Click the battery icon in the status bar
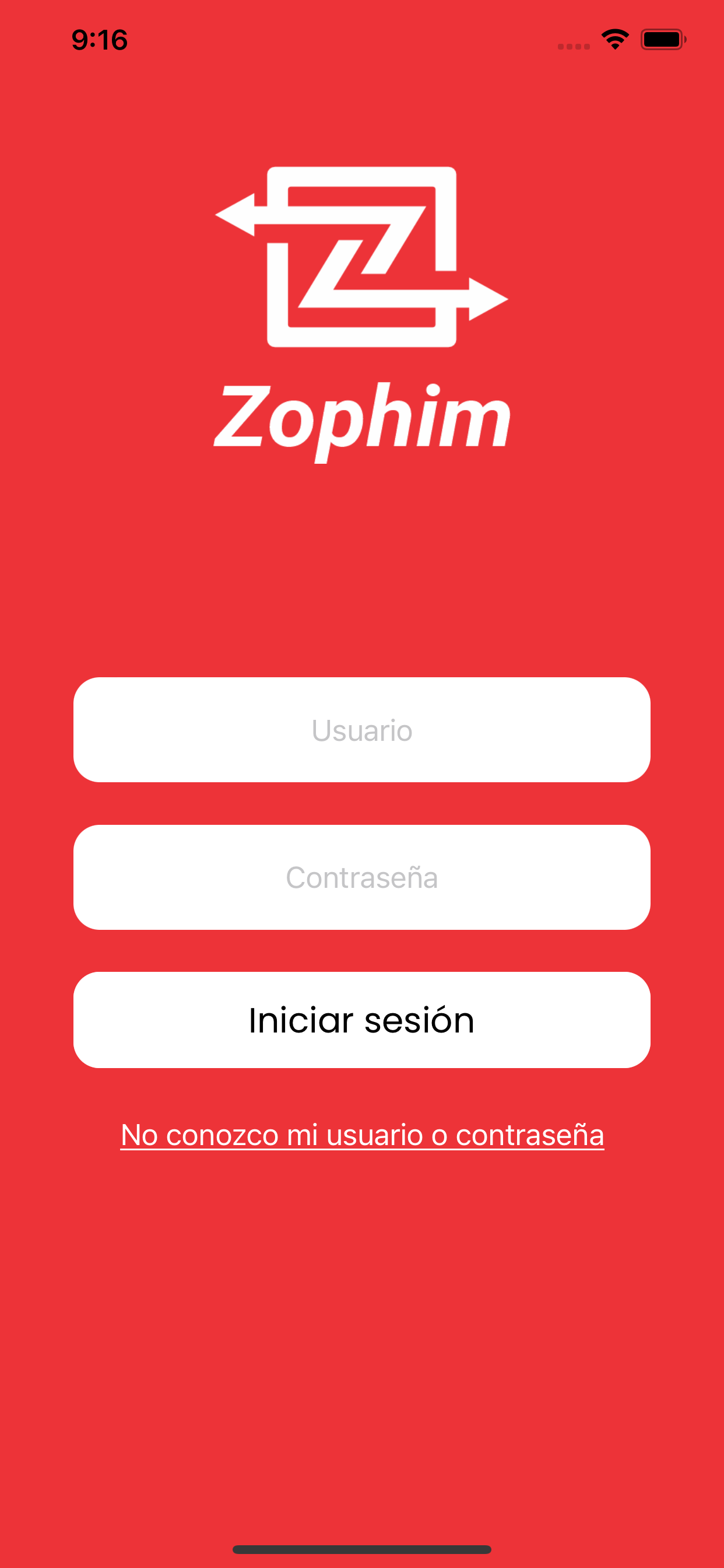724x1568 pixels. point(663,40)
